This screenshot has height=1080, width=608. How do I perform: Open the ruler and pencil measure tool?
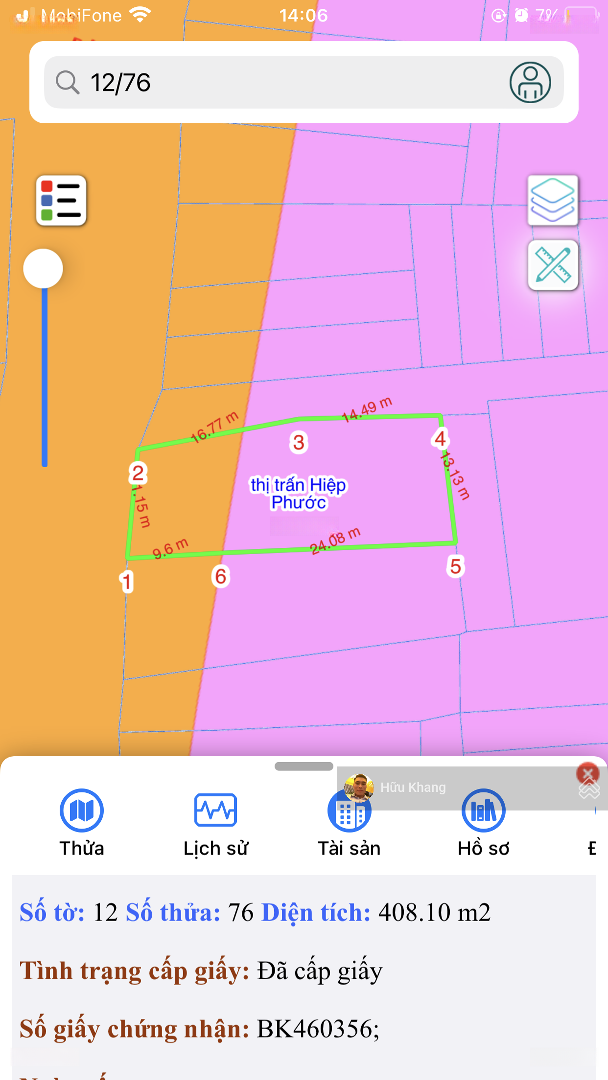pyautogui.click(x=553, y=265)
